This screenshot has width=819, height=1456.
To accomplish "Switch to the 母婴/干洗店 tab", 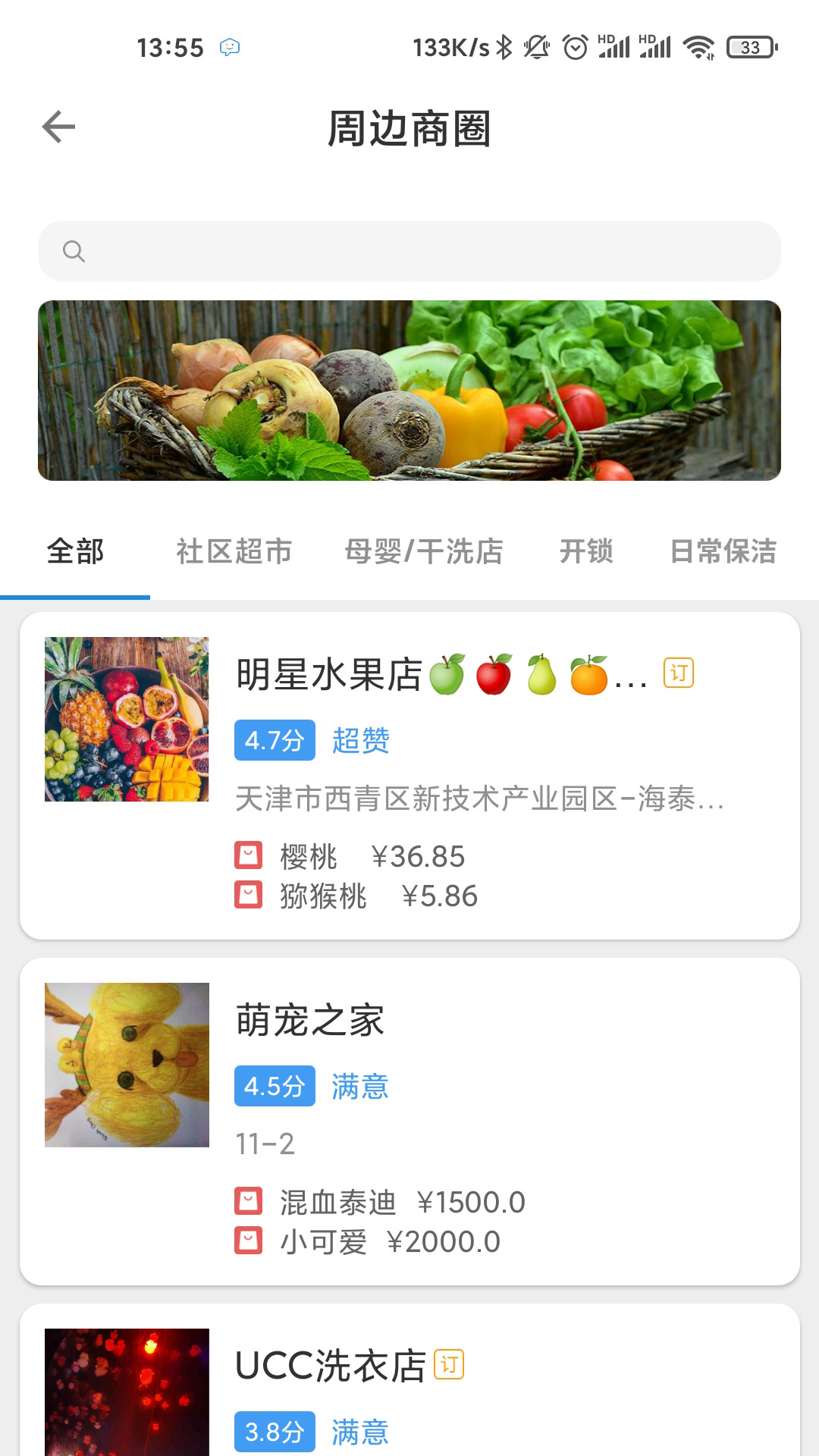I will point(424,553).
